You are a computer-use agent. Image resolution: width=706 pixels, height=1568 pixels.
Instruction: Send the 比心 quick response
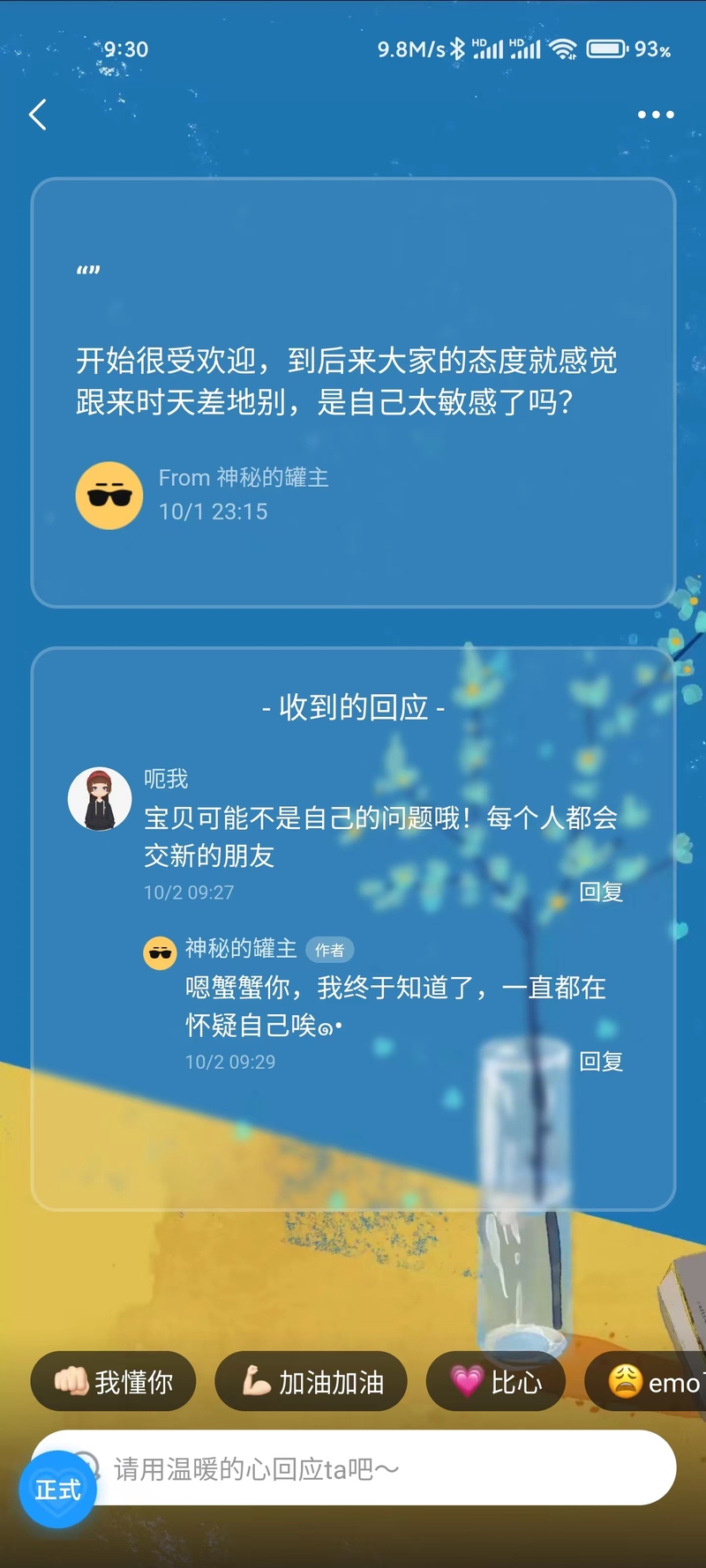[x=496, y=1381]
